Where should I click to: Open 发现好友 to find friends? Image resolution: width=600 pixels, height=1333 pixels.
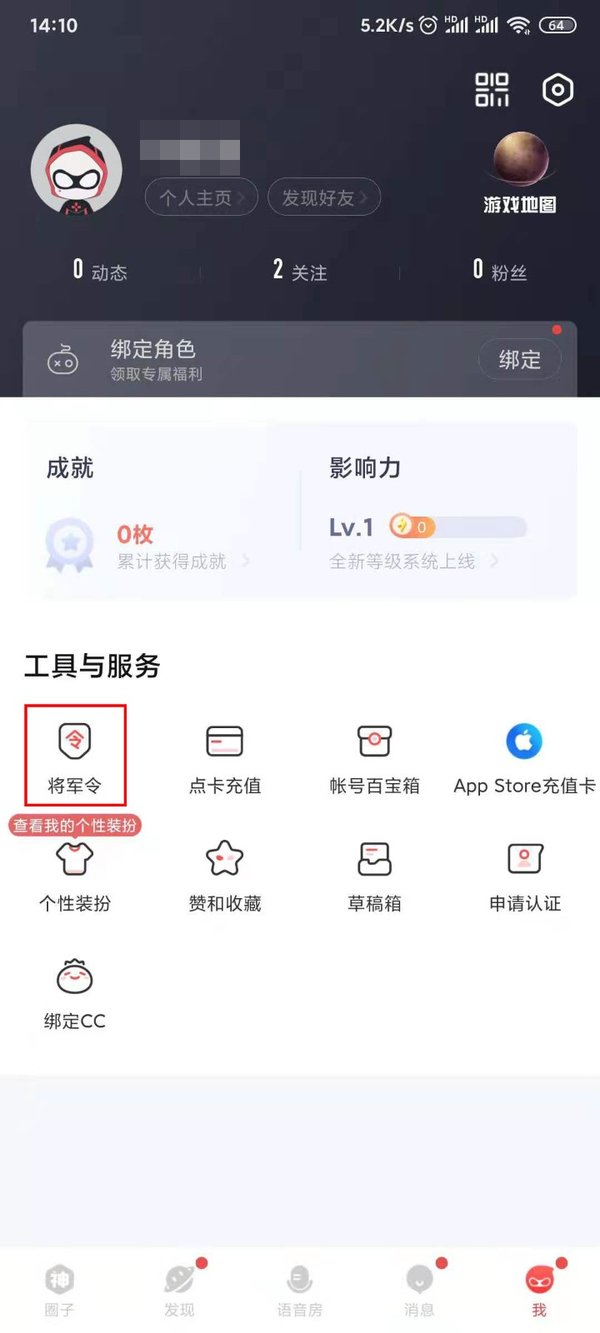[x=324, y=198]
